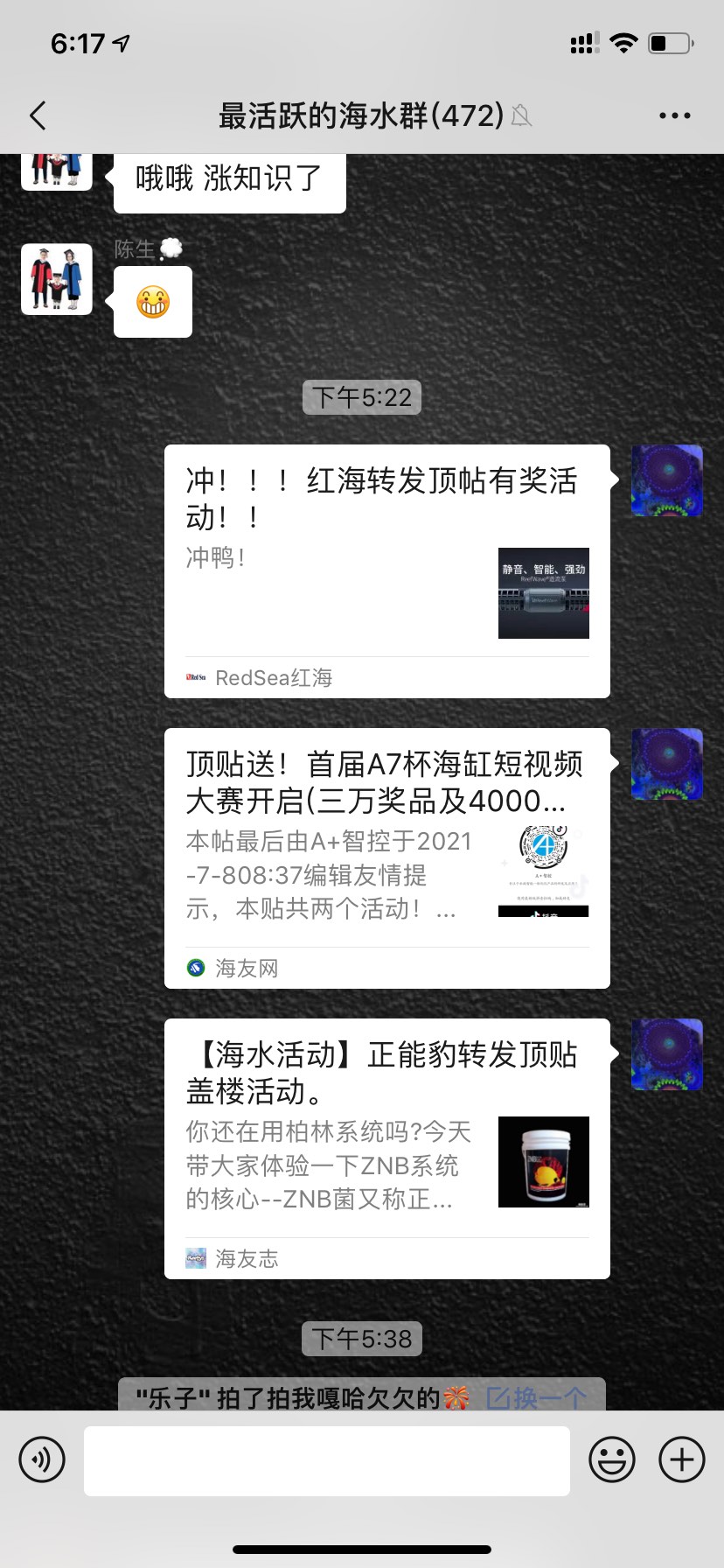
Task: Tap the message text input field
Action: click(x=326, y=1460)
